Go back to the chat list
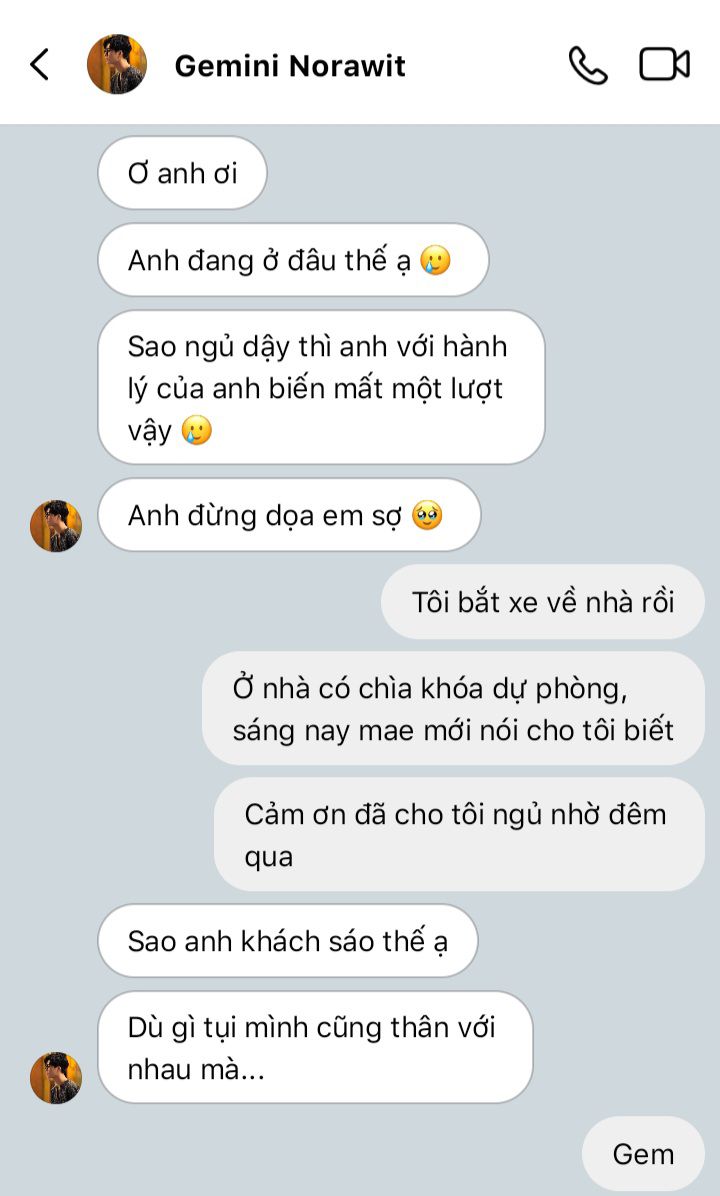Viewport: 720px width, 1196px height. coord(39,65)
